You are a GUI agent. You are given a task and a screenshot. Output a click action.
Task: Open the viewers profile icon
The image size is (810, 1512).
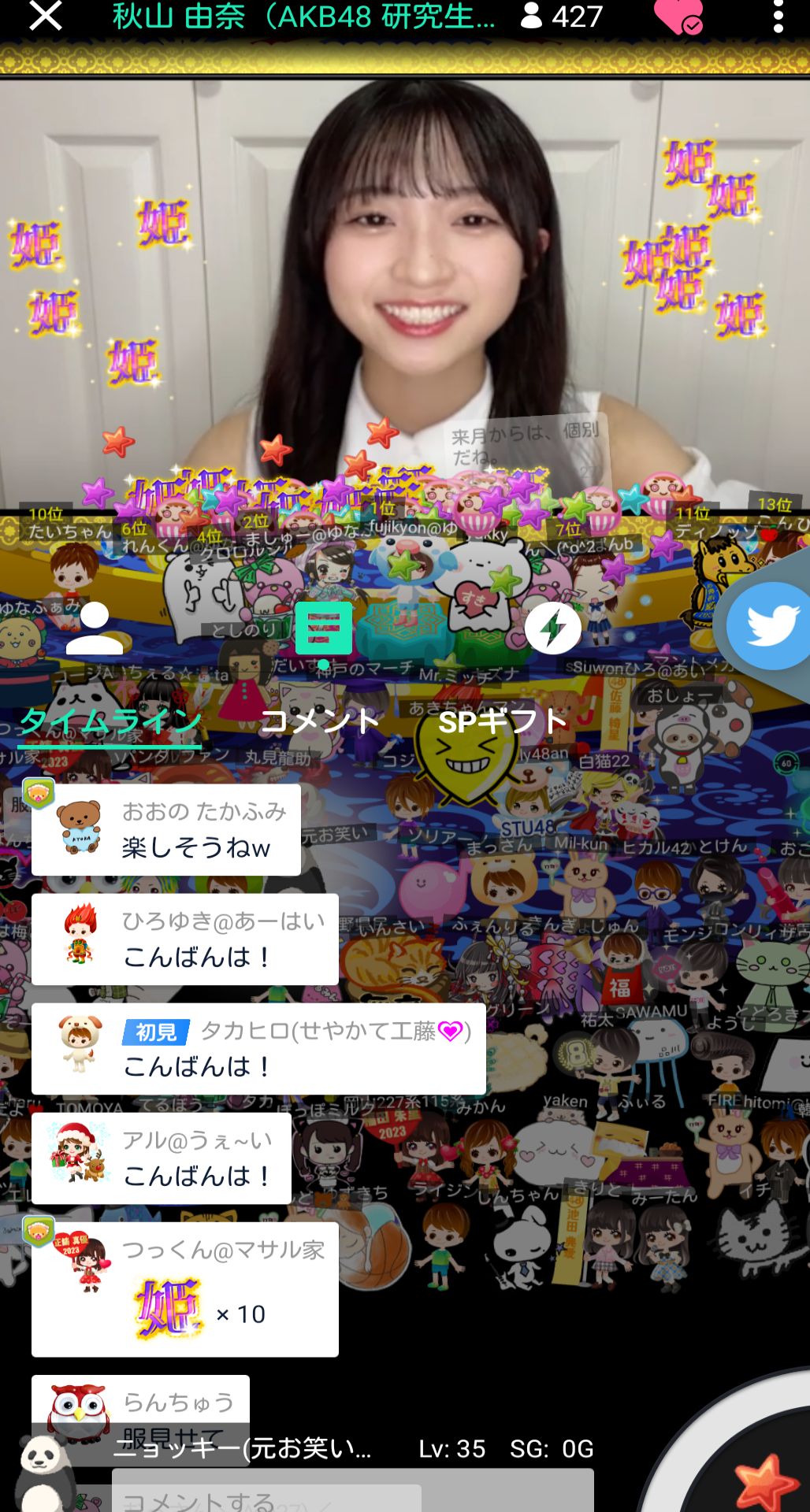tap(94, 628)
